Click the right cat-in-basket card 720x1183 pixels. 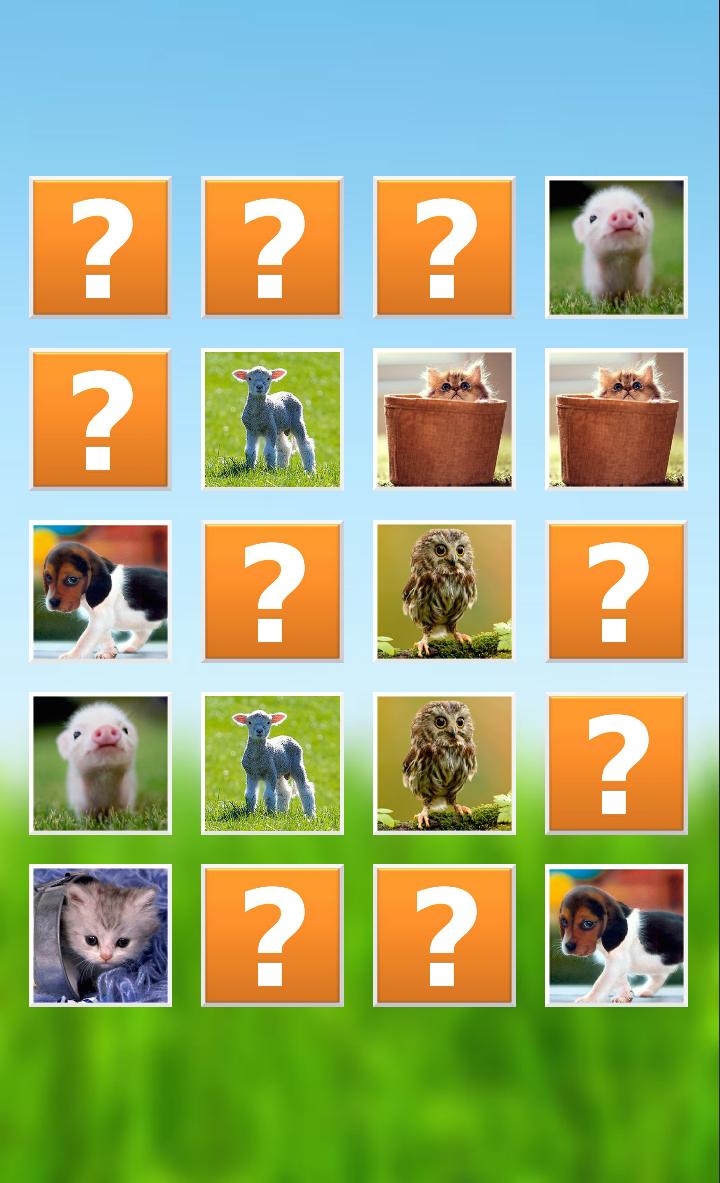(x=615, y=418)
